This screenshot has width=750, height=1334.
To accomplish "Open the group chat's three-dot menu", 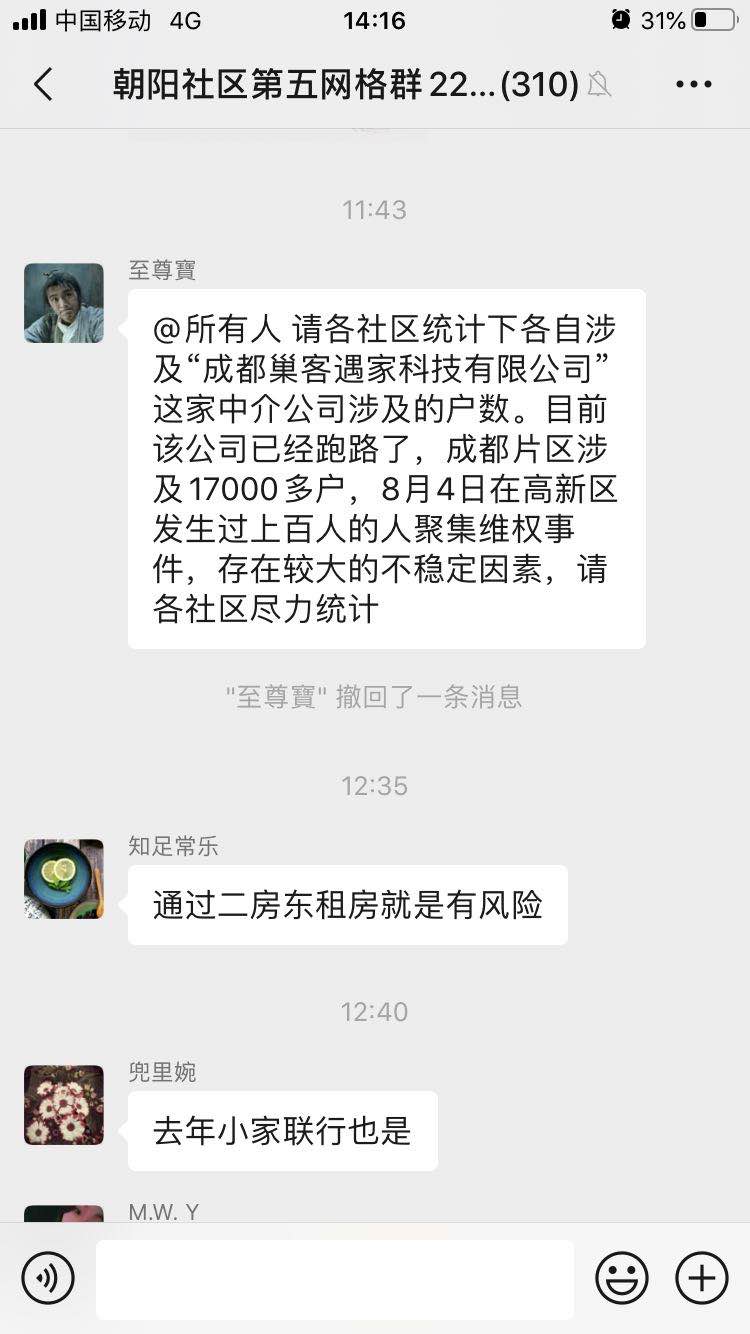I will pos(693,85).
